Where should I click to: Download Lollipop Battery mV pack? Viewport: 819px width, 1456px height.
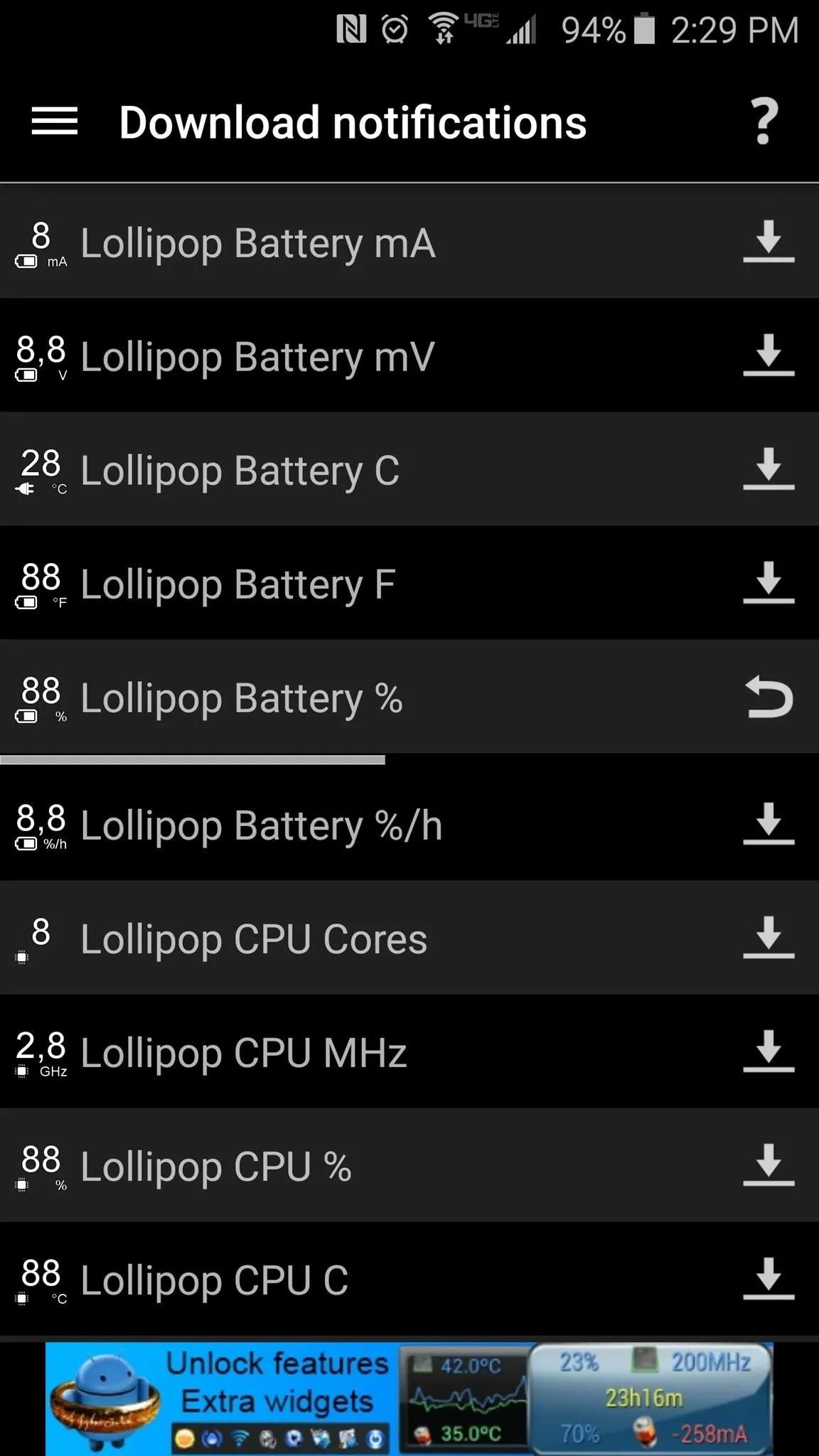(769, 355)
